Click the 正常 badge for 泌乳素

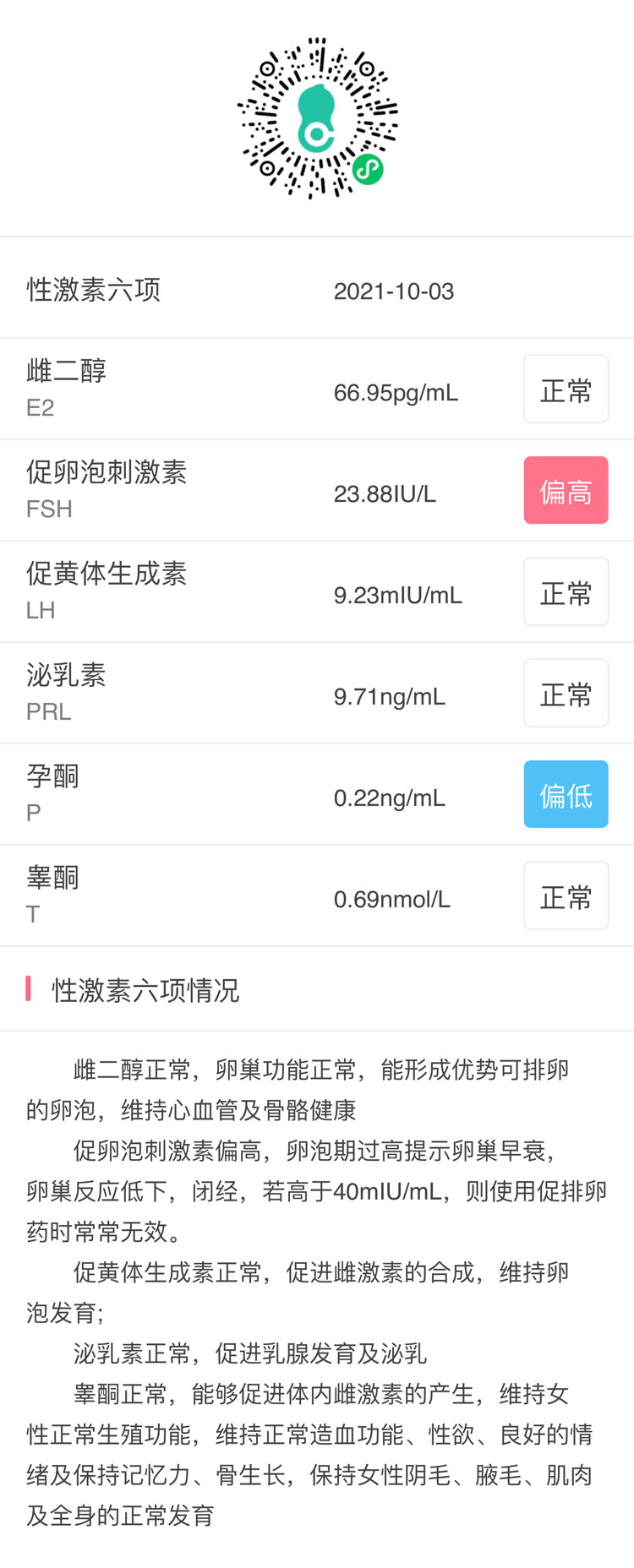pos(566,692)
